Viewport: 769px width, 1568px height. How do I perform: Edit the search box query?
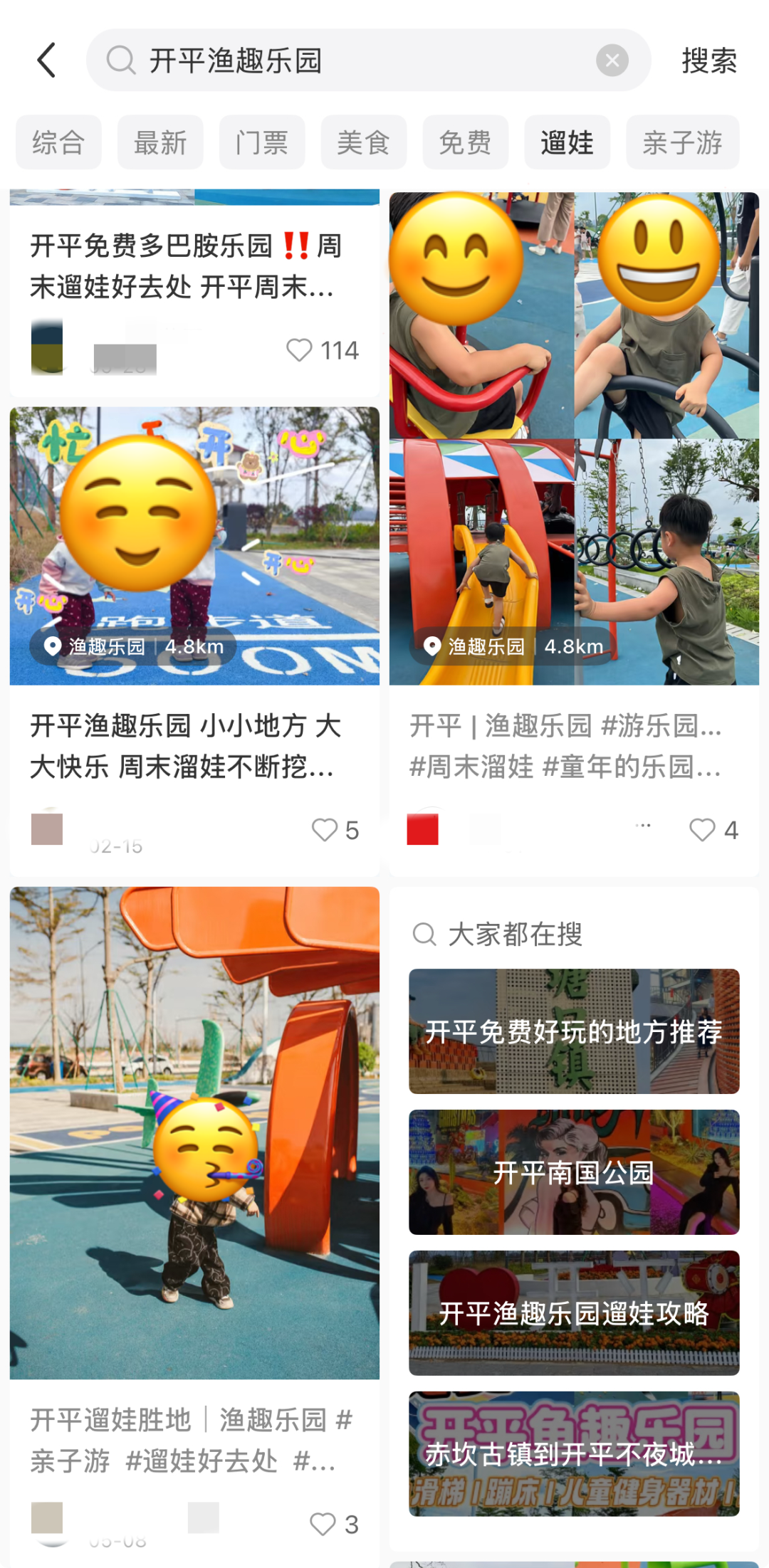coord(356,60)
